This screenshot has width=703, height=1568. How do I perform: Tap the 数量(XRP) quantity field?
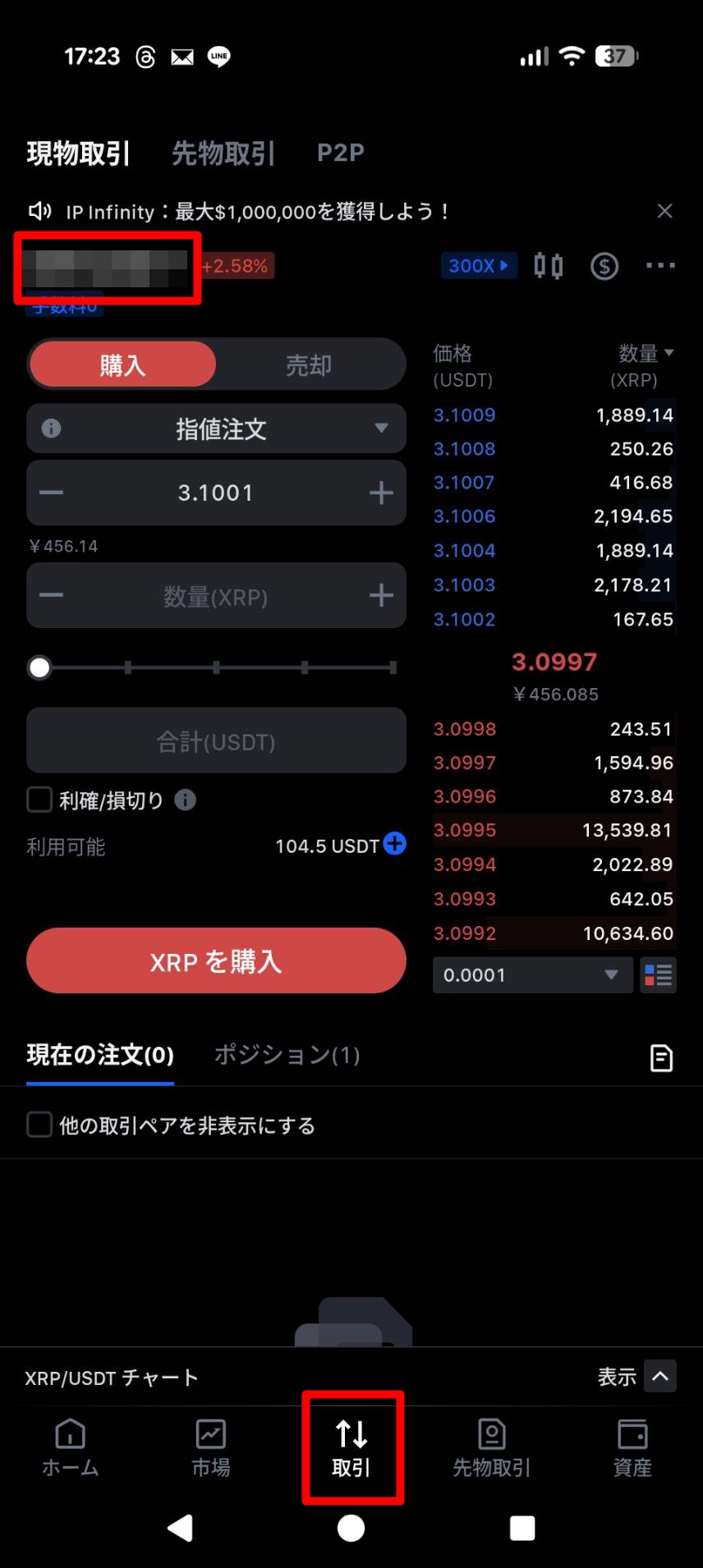tap(215, 597)
